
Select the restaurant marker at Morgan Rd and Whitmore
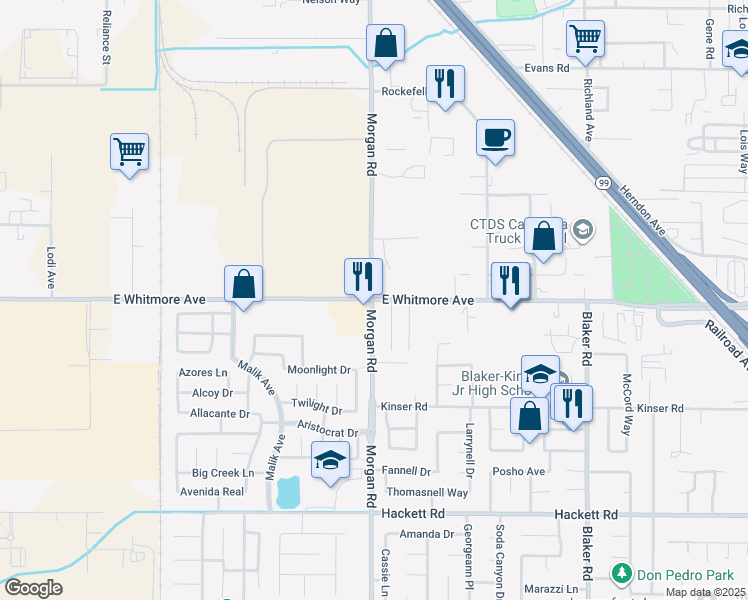click(x=363, y=277)
